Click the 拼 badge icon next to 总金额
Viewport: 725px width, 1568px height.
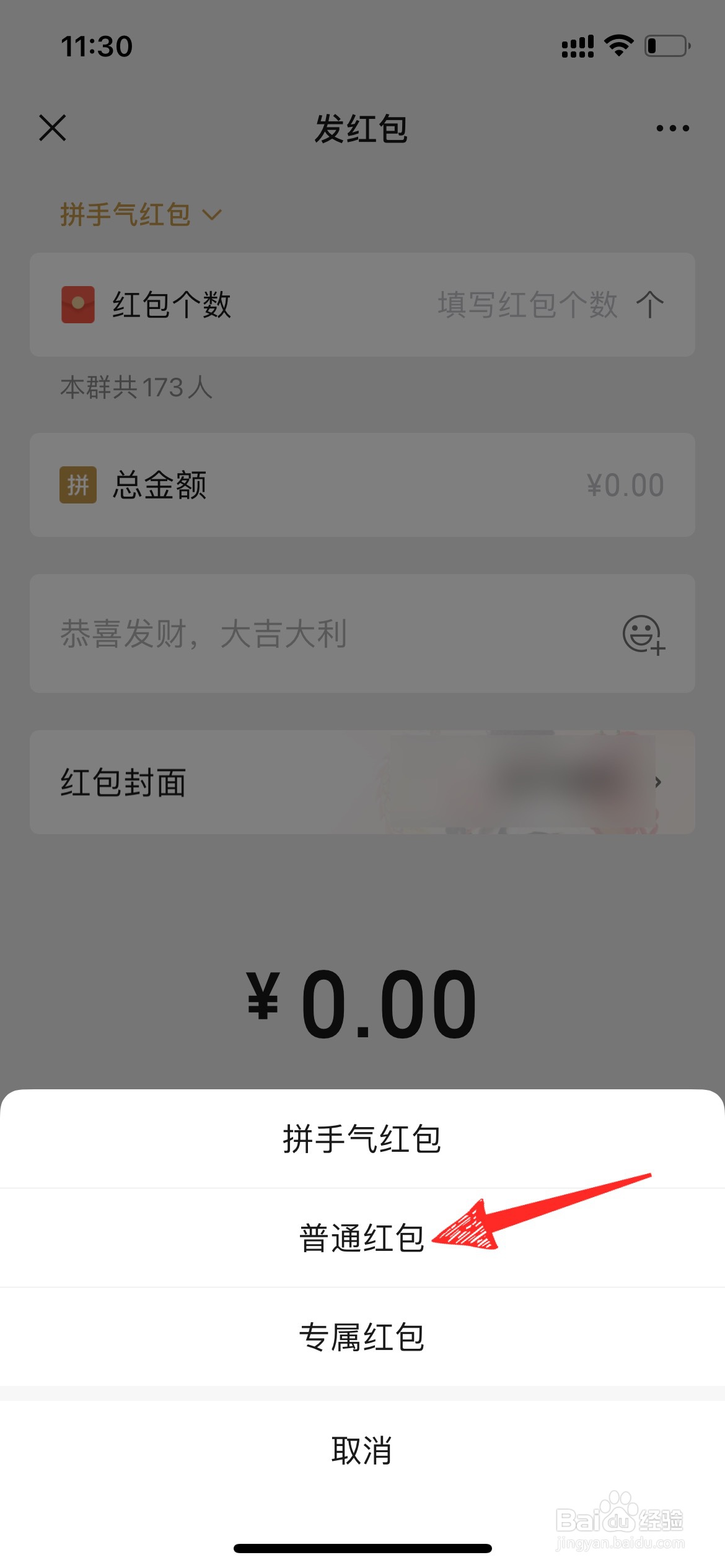(x=77, y=484)
